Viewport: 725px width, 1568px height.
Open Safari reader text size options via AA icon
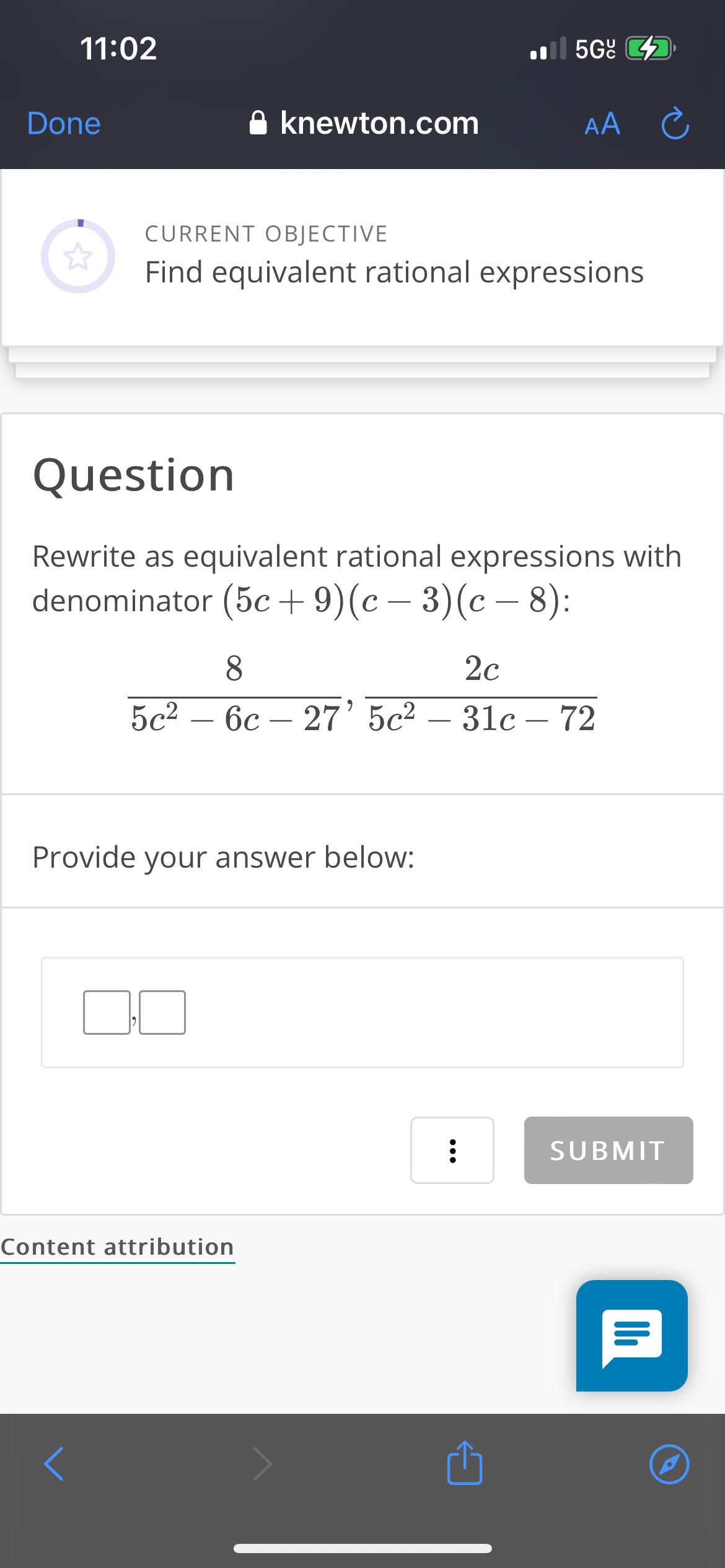click(x=602, y=124)
